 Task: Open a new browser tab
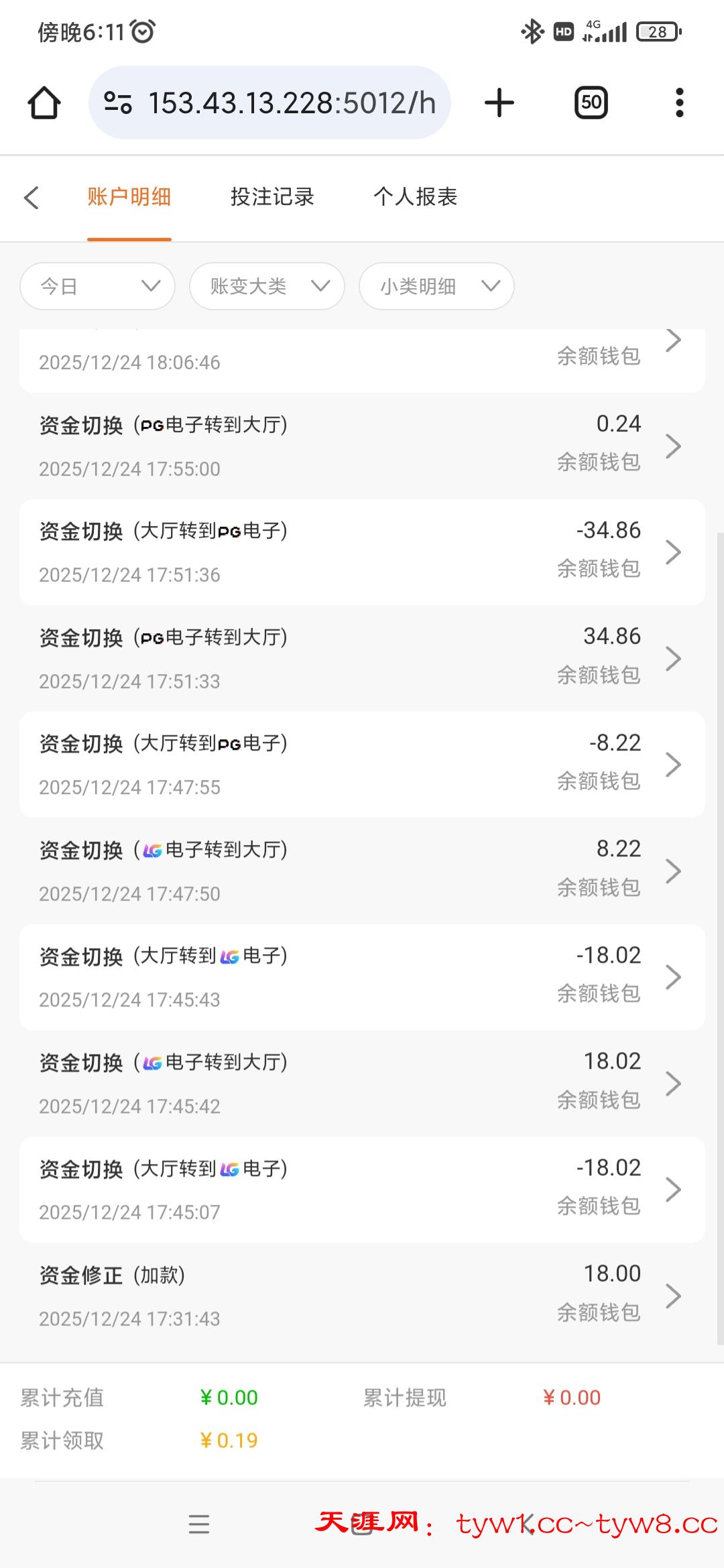[499, 103]
